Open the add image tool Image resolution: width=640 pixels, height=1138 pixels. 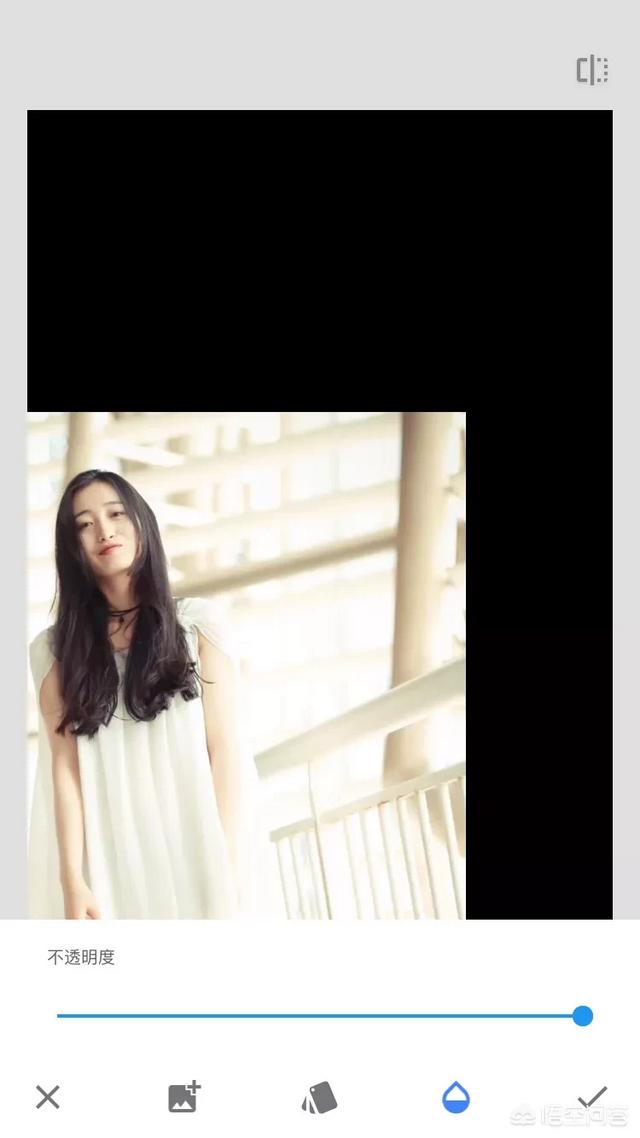184,1097
